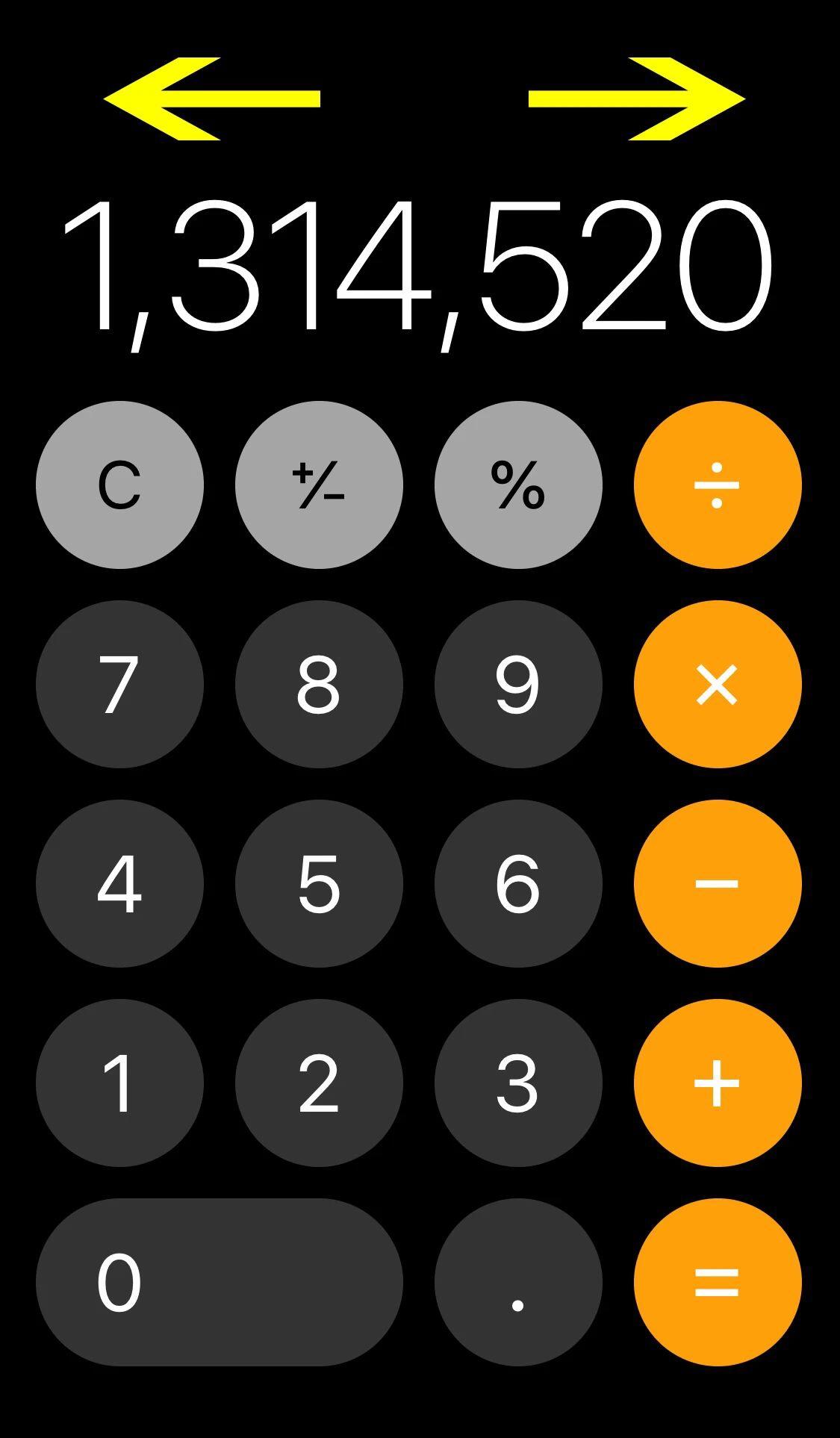Tap the number 4 key
The width and height of the screenshot is (840, 1438).
click(x=119, y=883)
